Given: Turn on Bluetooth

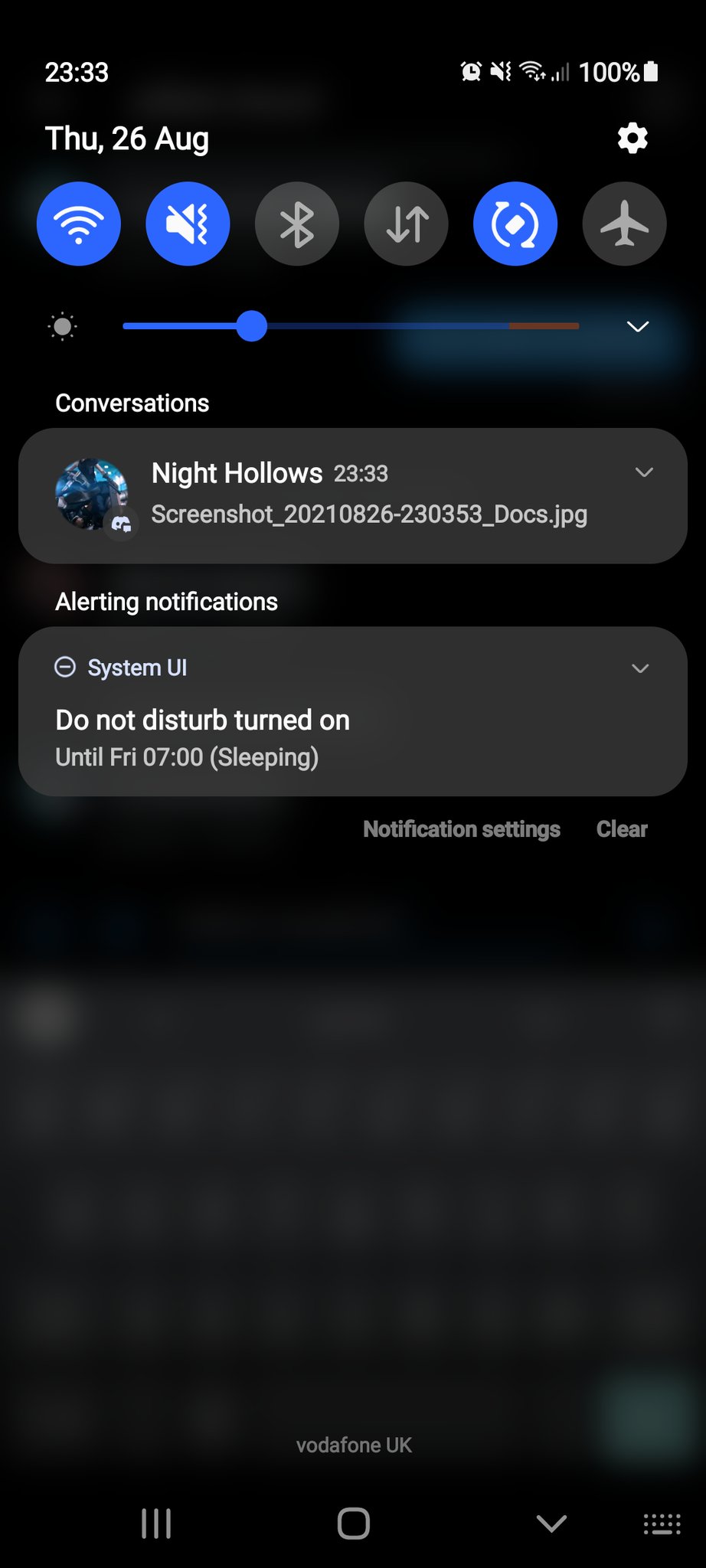Looking at the screenshot, I should point(297,224).
